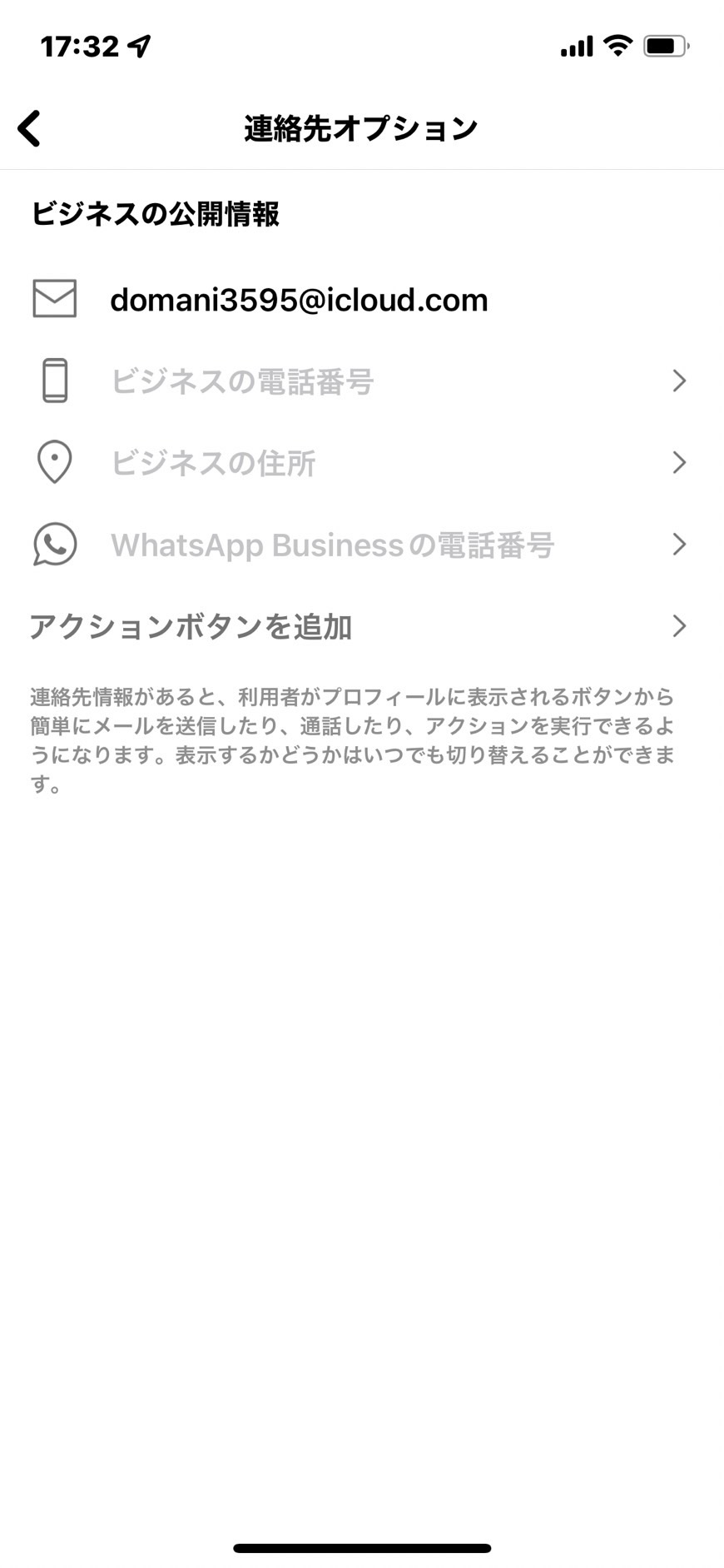The width and height of the screenshot is (724, 1568).
Task: Edit the email domani3595@icloud.com
Action: [362, 299]
